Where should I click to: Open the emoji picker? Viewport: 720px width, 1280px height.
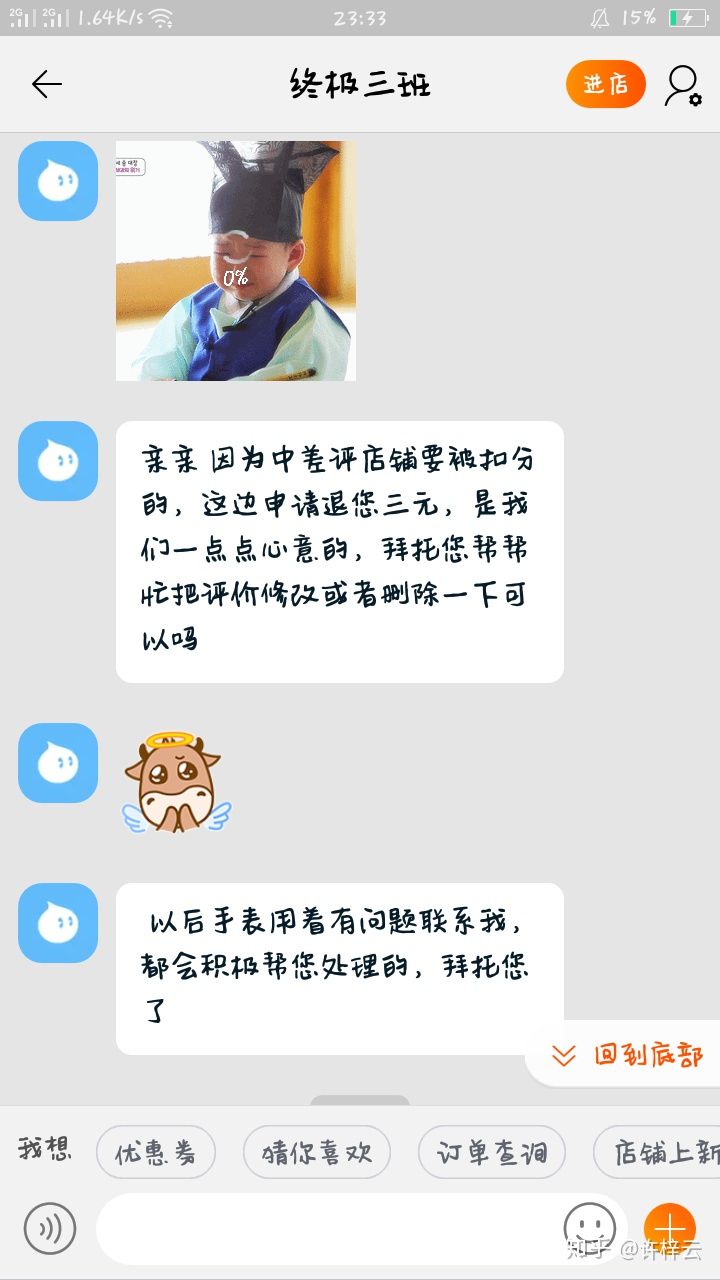point(590,1228)
